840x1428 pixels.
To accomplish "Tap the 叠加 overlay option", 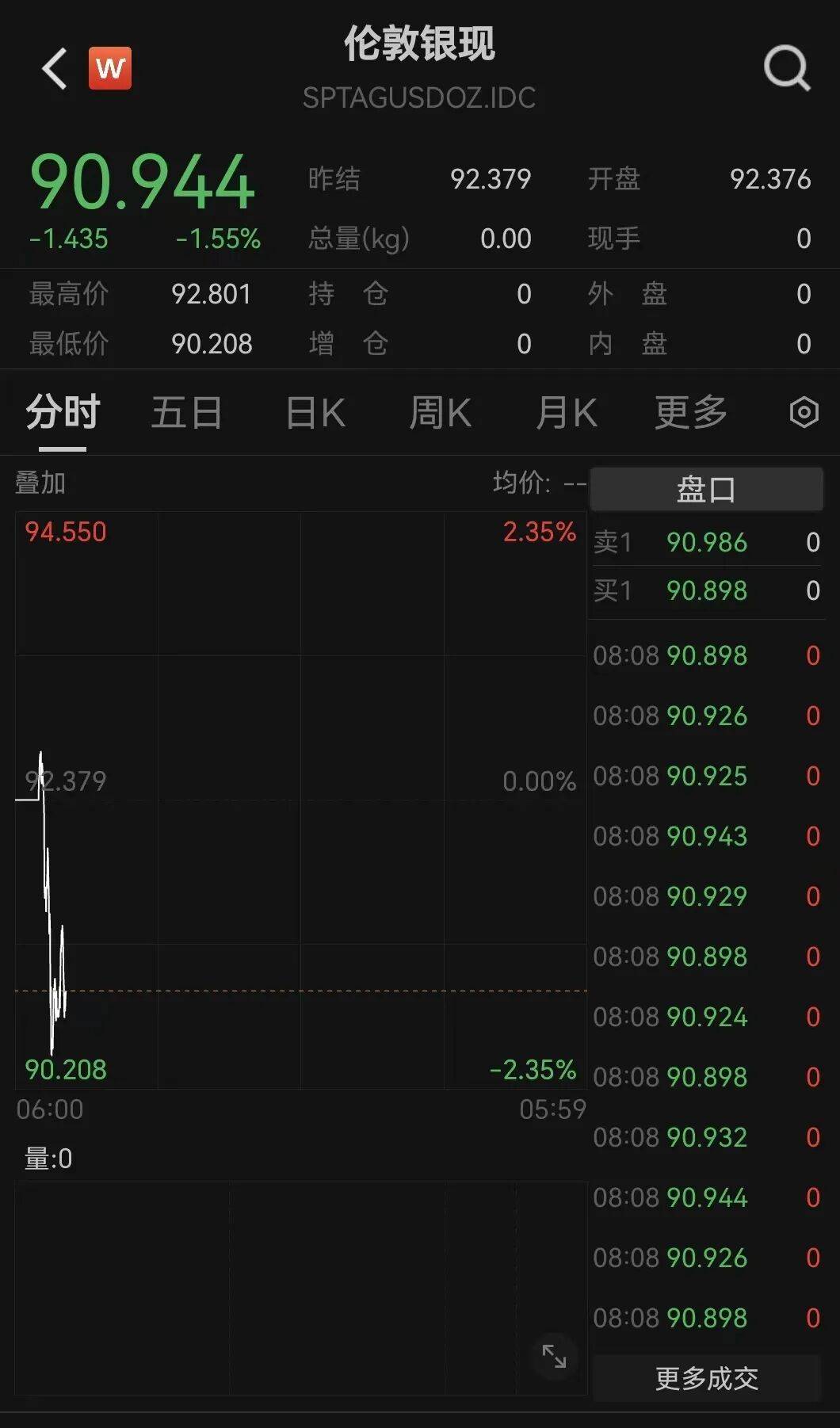I will pyautogui.click(x=41, y=481).
